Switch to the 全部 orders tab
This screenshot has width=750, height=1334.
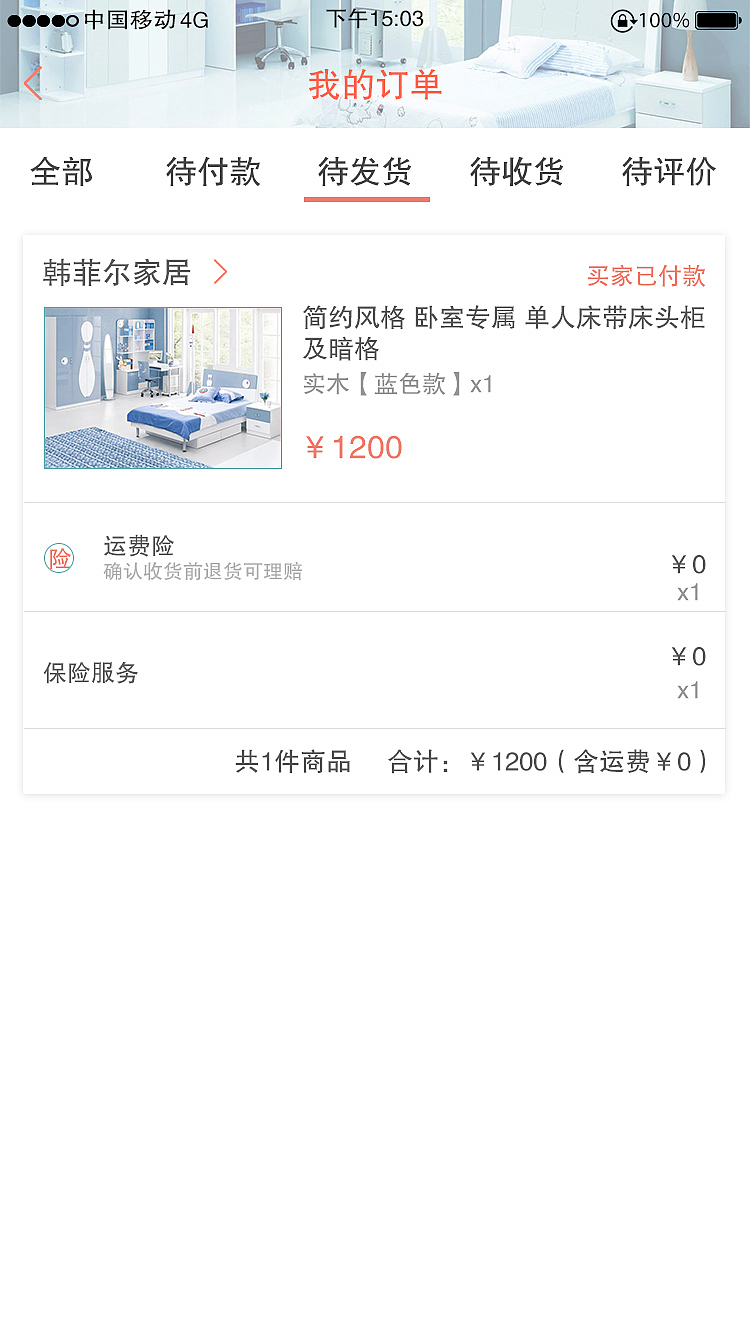[x=64, y=172]
